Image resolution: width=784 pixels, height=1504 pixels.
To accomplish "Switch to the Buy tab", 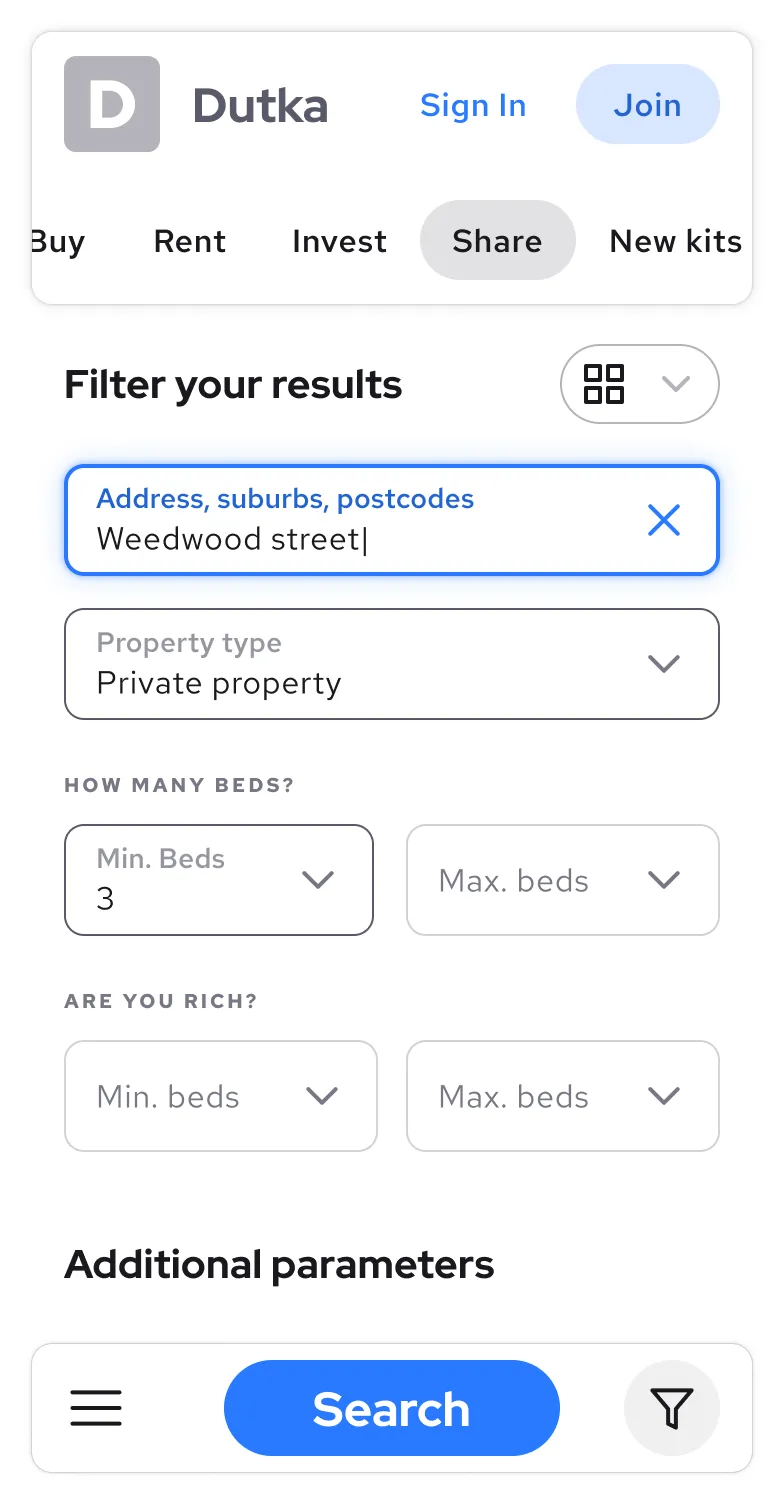I will (58, 242).
